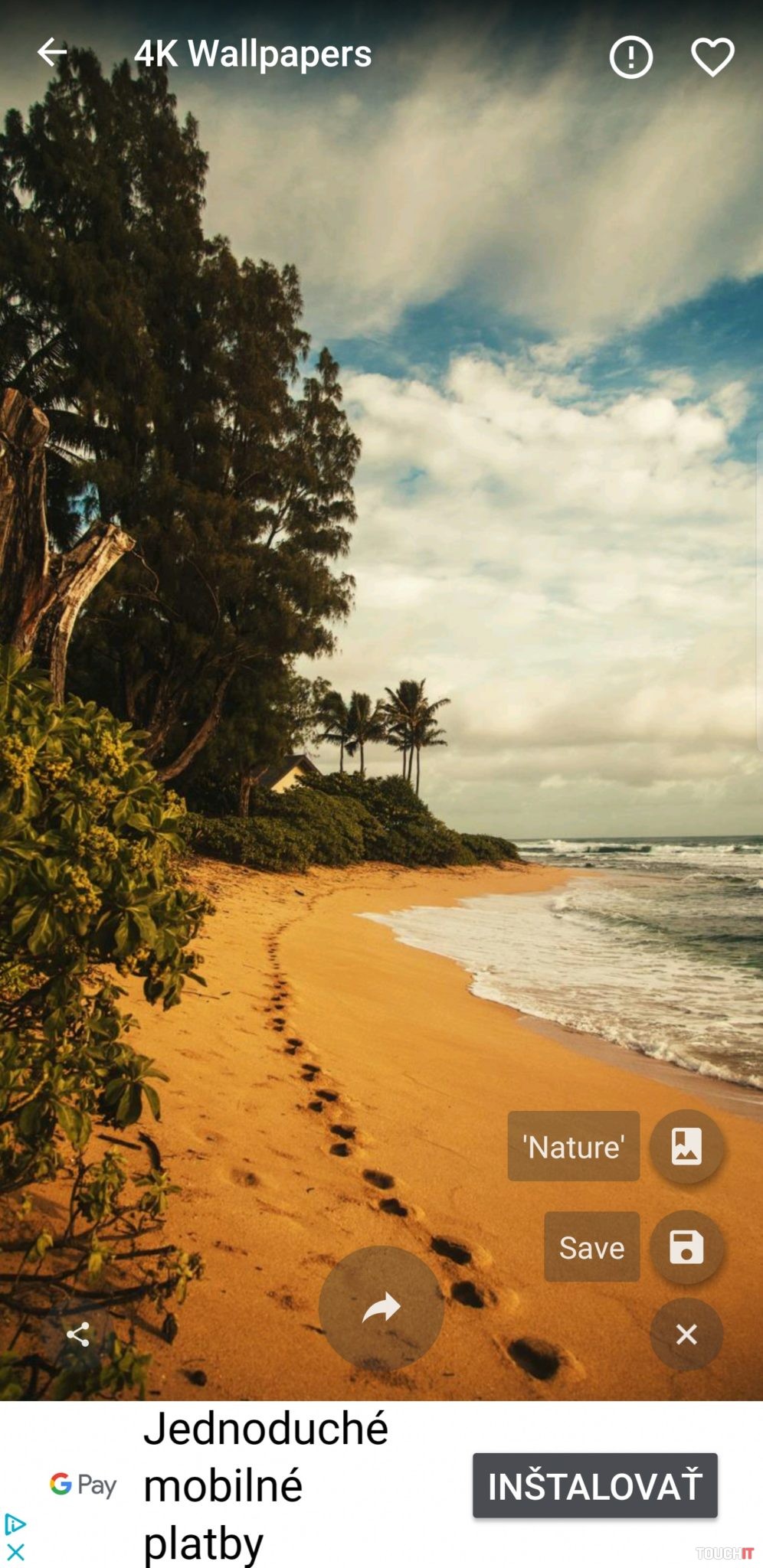Open the 'Nature' category label
The height and width of the screenshot is (1568, 763).
[573, 1147]
